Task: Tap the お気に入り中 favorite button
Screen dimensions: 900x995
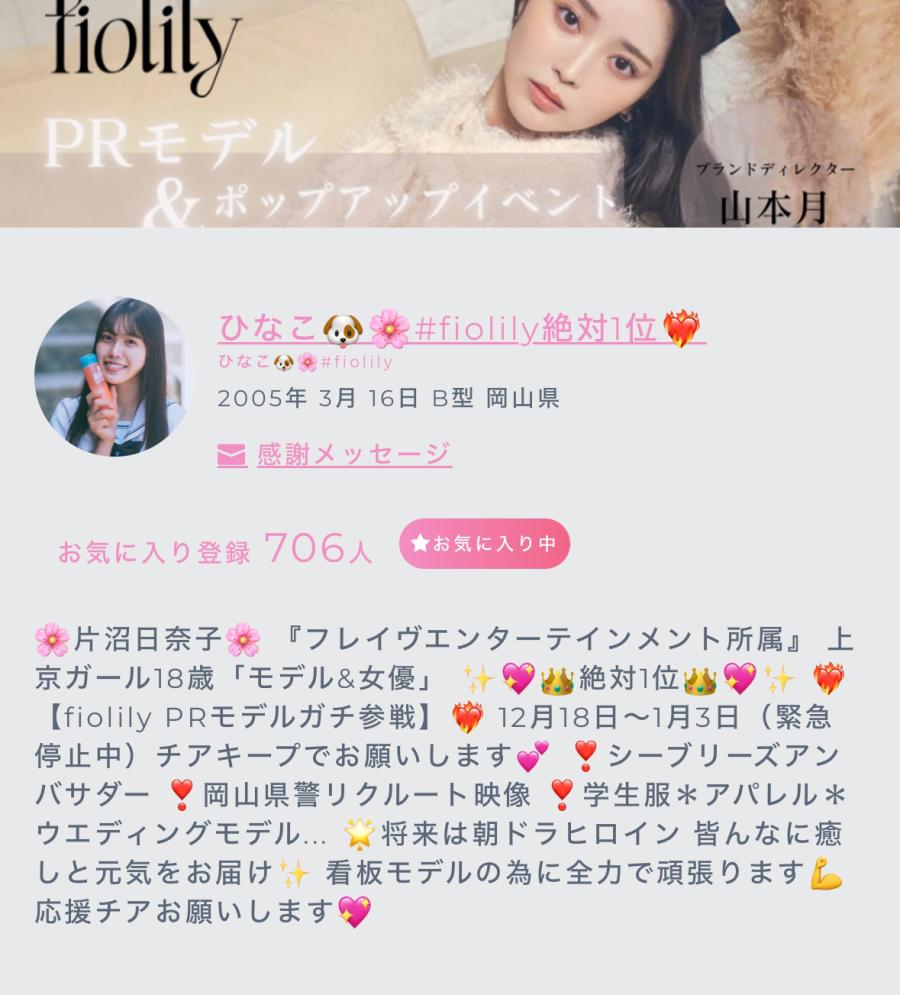Action: click(484, 543)
